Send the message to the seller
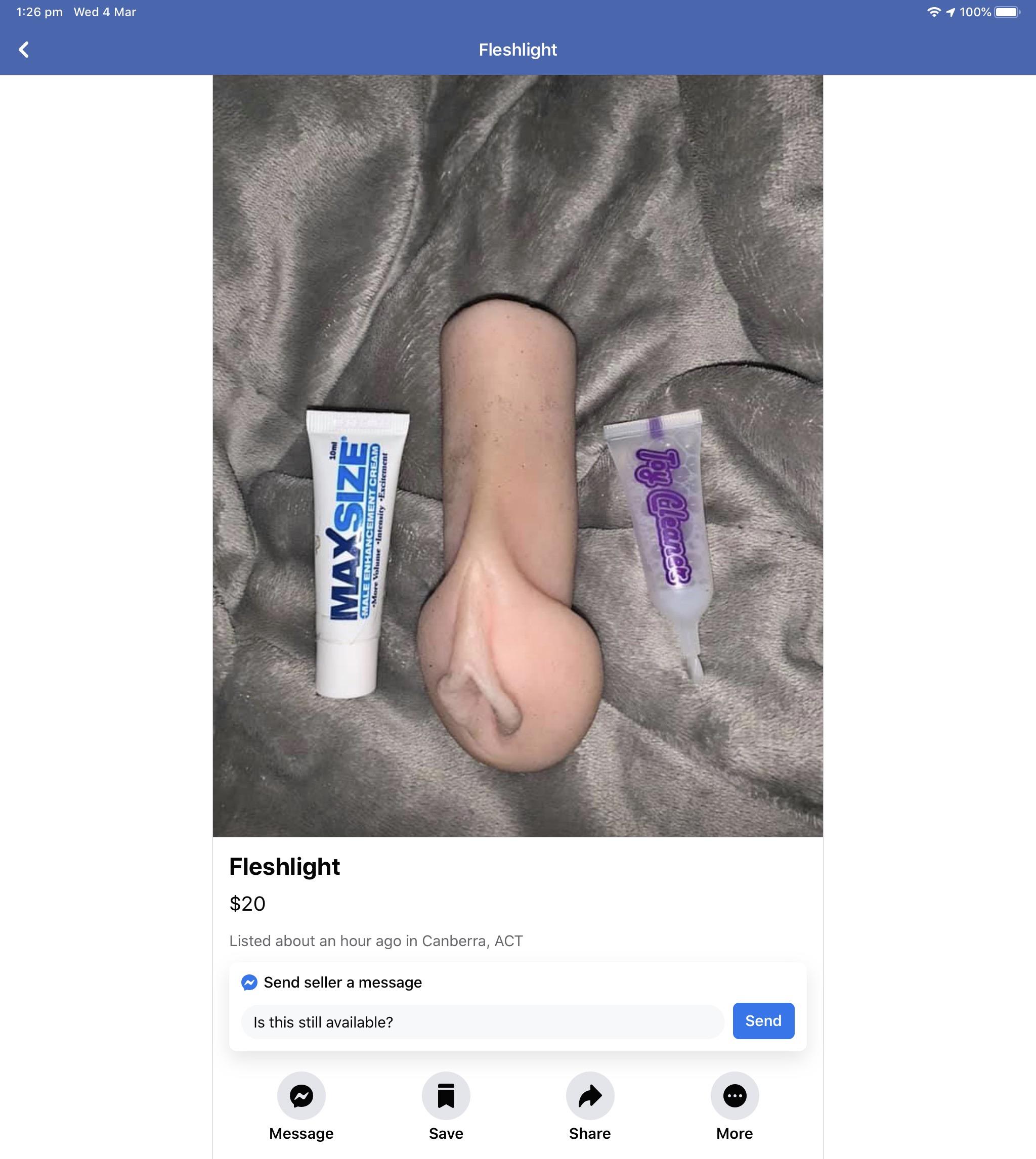The width and height of the screenshot is (1036, 1159). pos(763,1021)
